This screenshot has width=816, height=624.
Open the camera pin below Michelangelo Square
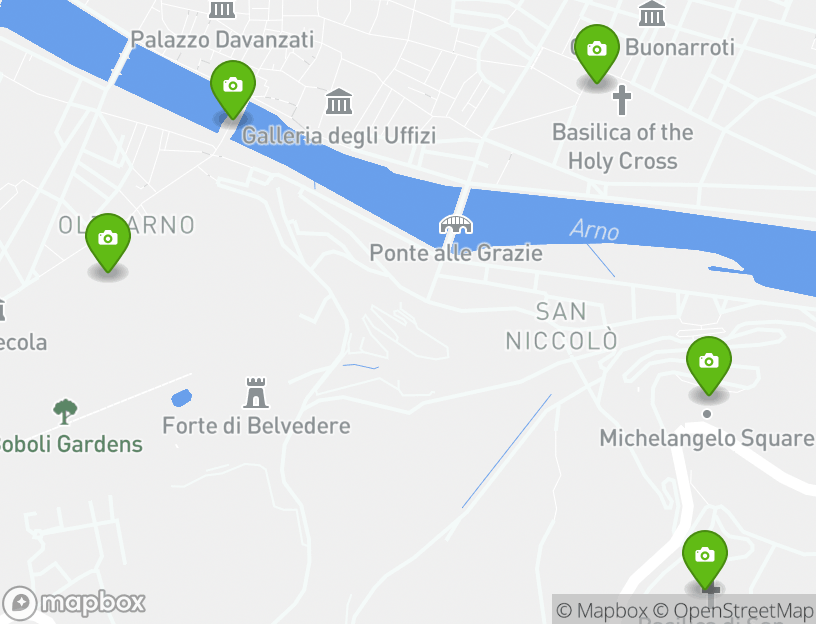pyautogui.click(x=705, y=556)
